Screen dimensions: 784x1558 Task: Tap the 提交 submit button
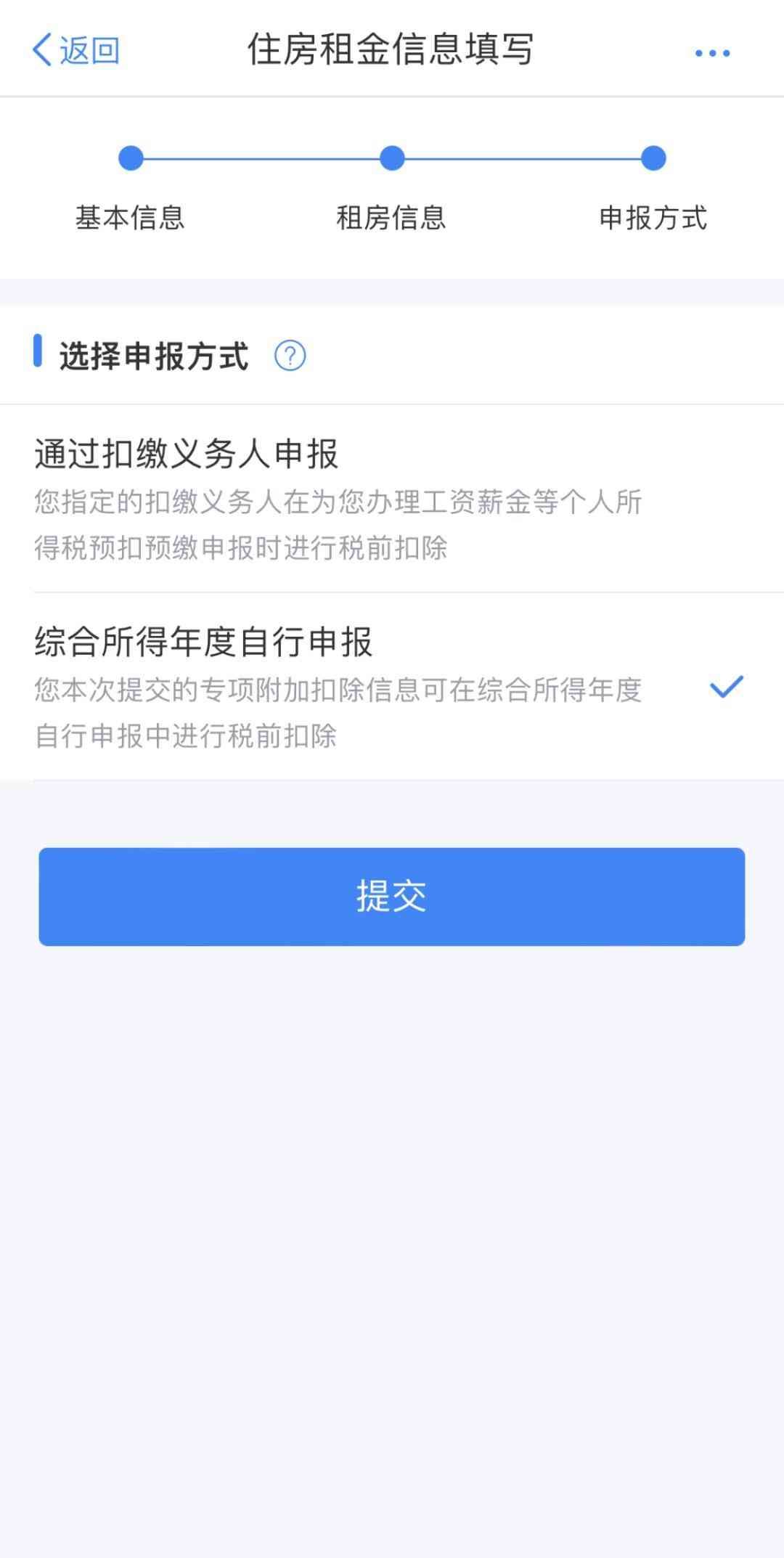pos(392,897)
